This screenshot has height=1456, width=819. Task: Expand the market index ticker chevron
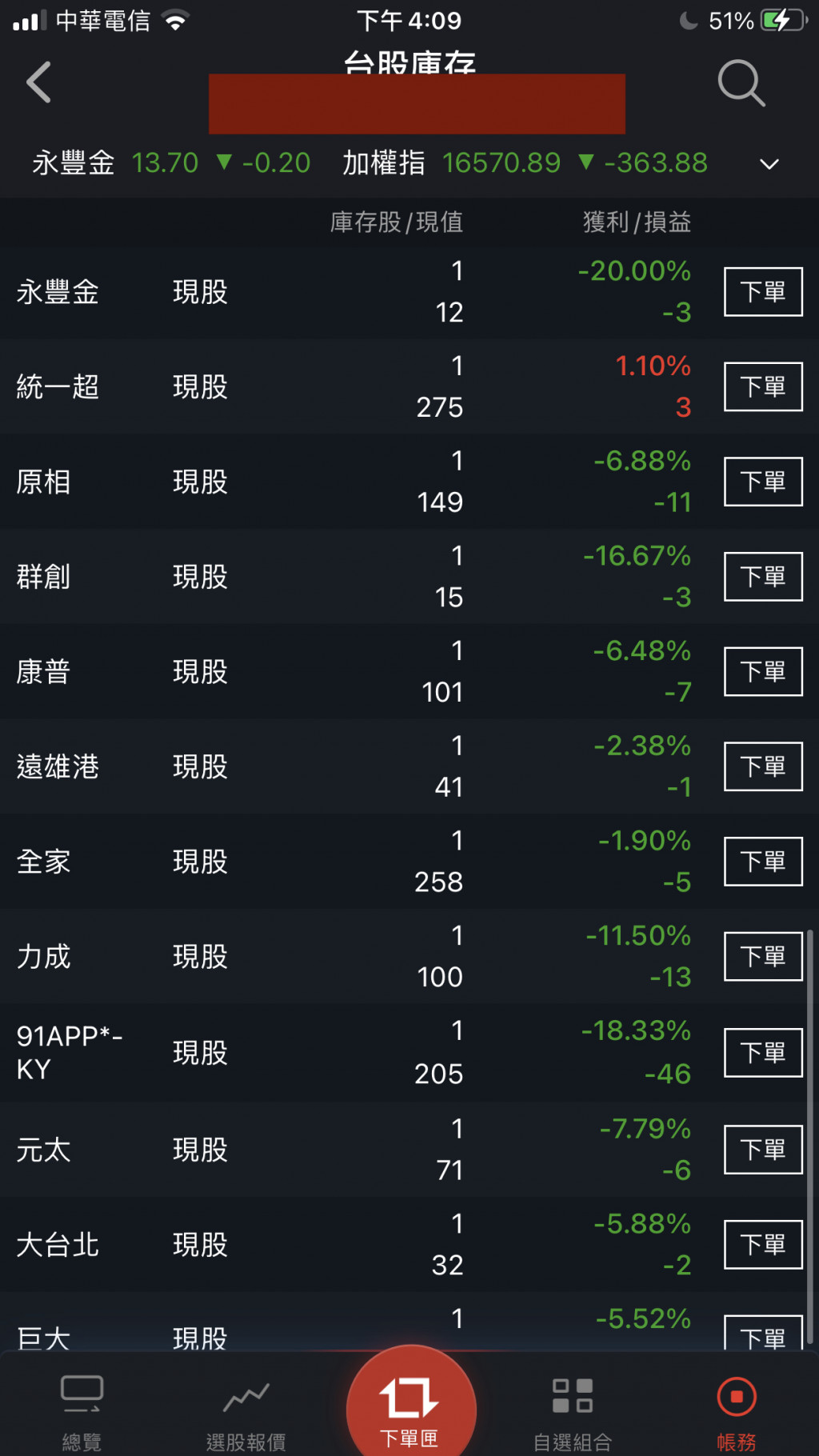[769, 164]
